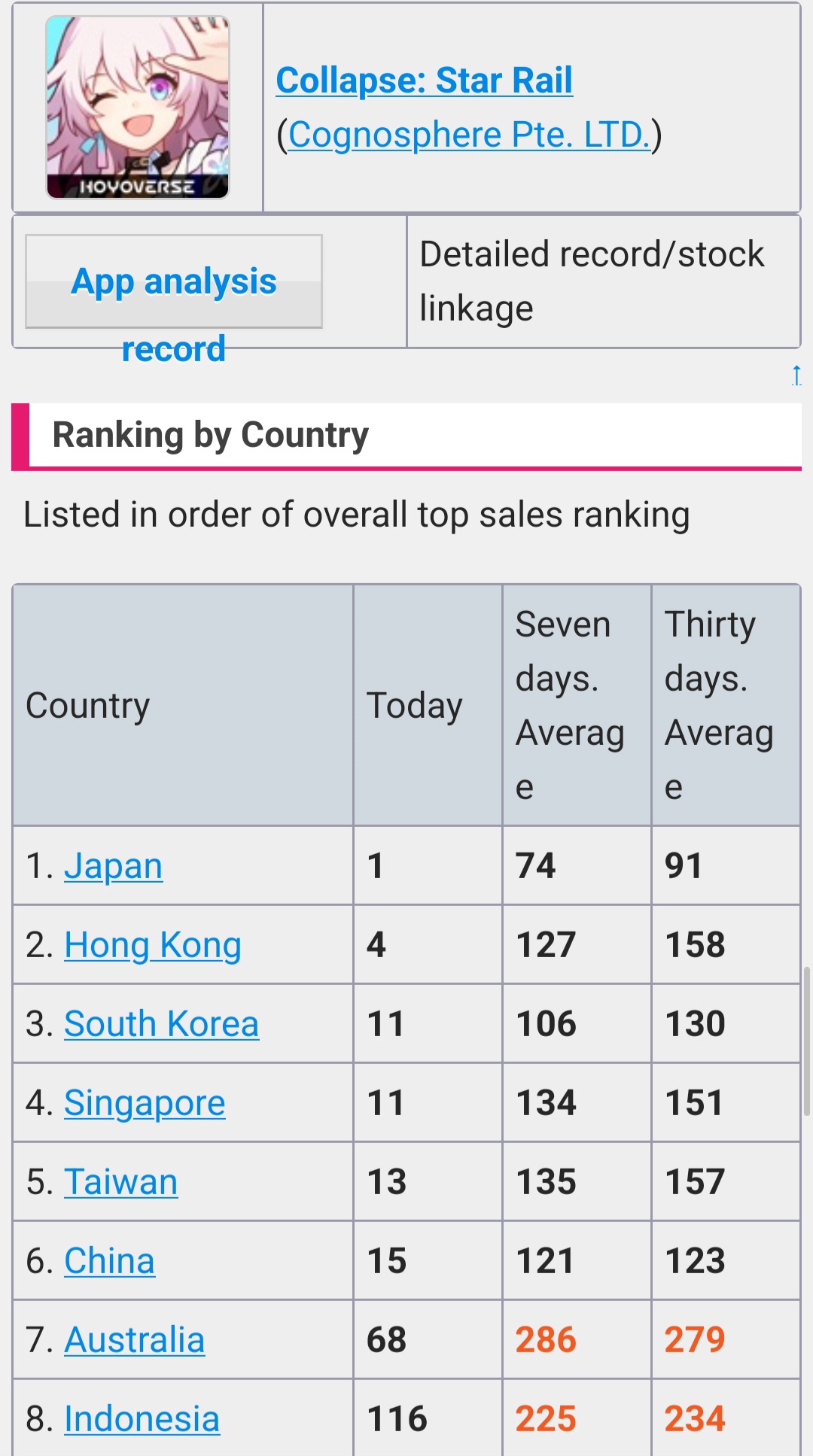Go to Australia rankings
The height and width of the screenshot is (1456, 813).
tap(134, 1340)
